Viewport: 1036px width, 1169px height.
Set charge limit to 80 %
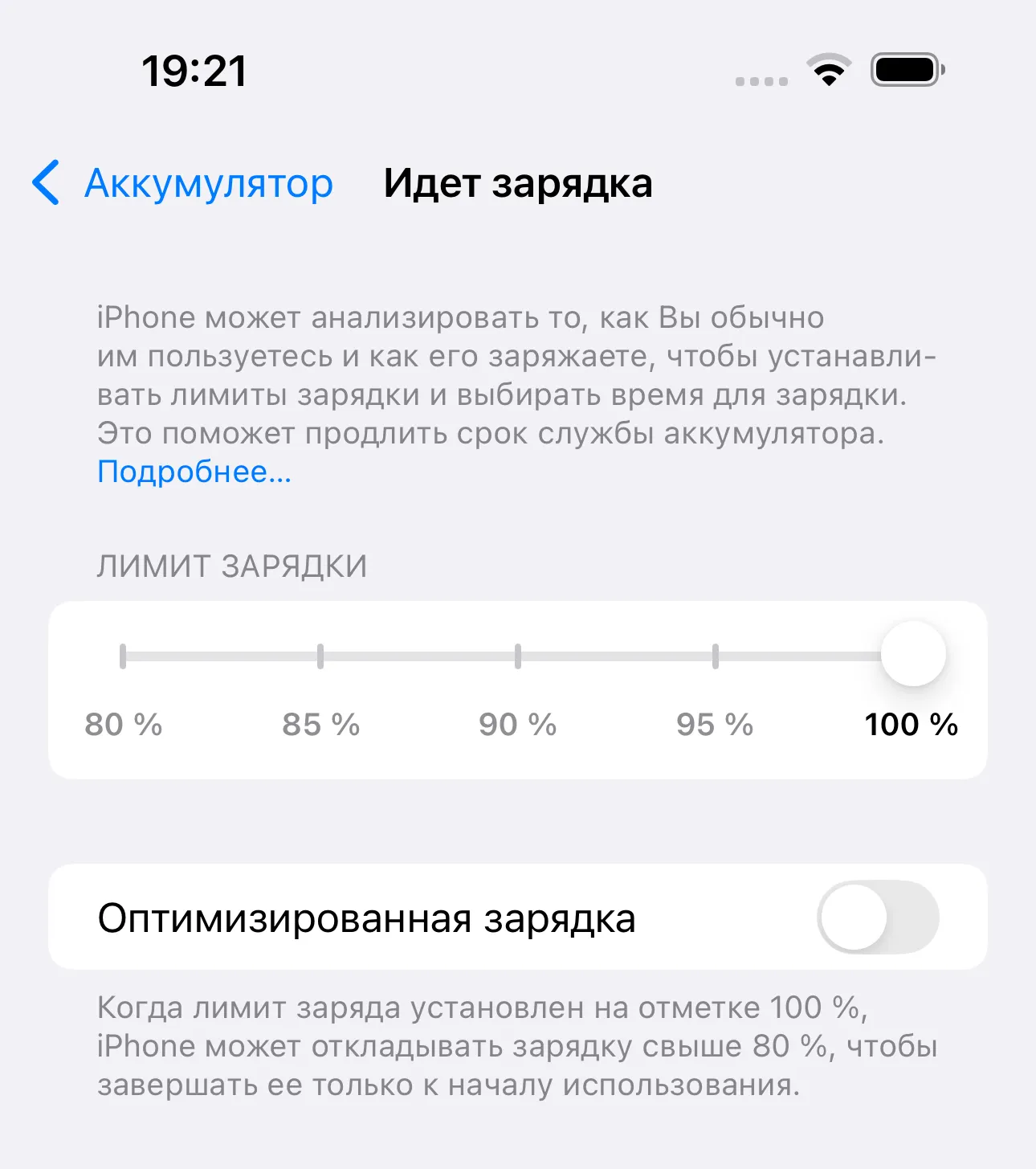123,656
